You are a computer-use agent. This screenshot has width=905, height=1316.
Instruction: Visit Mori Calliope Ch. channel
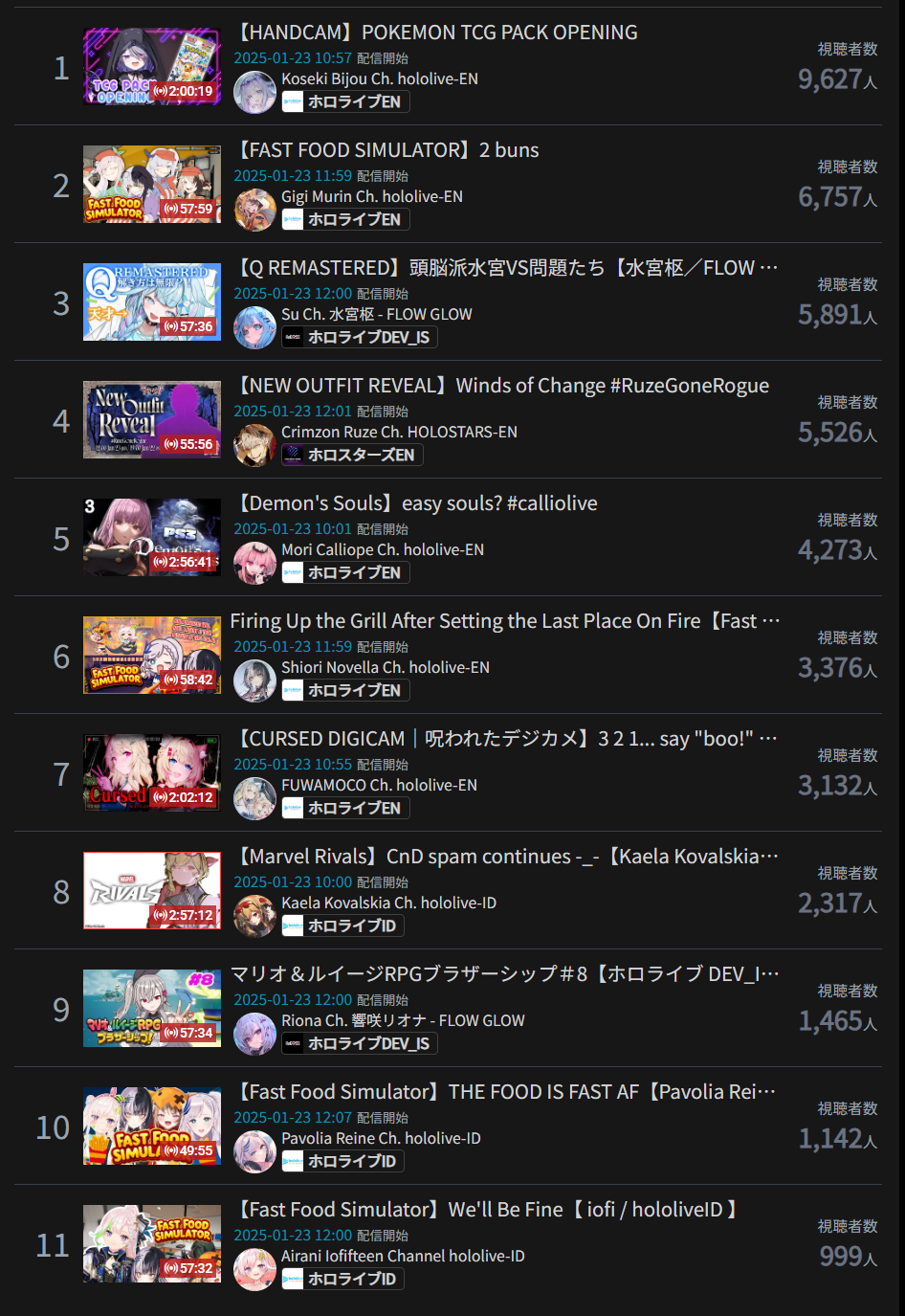(x=382, y=550)
